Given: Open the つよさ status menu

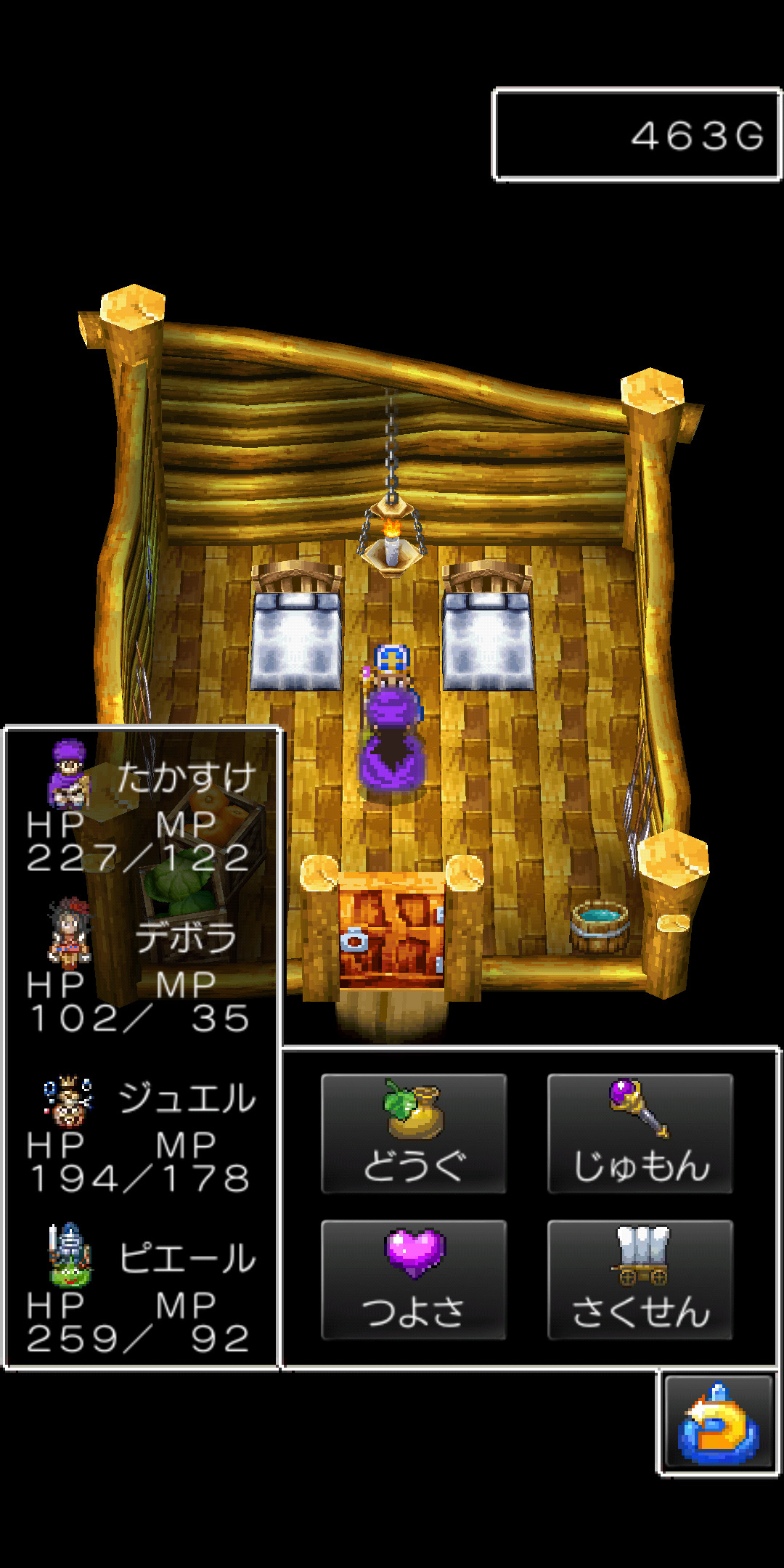Looking at the screenshot, I should (413, 1279).
